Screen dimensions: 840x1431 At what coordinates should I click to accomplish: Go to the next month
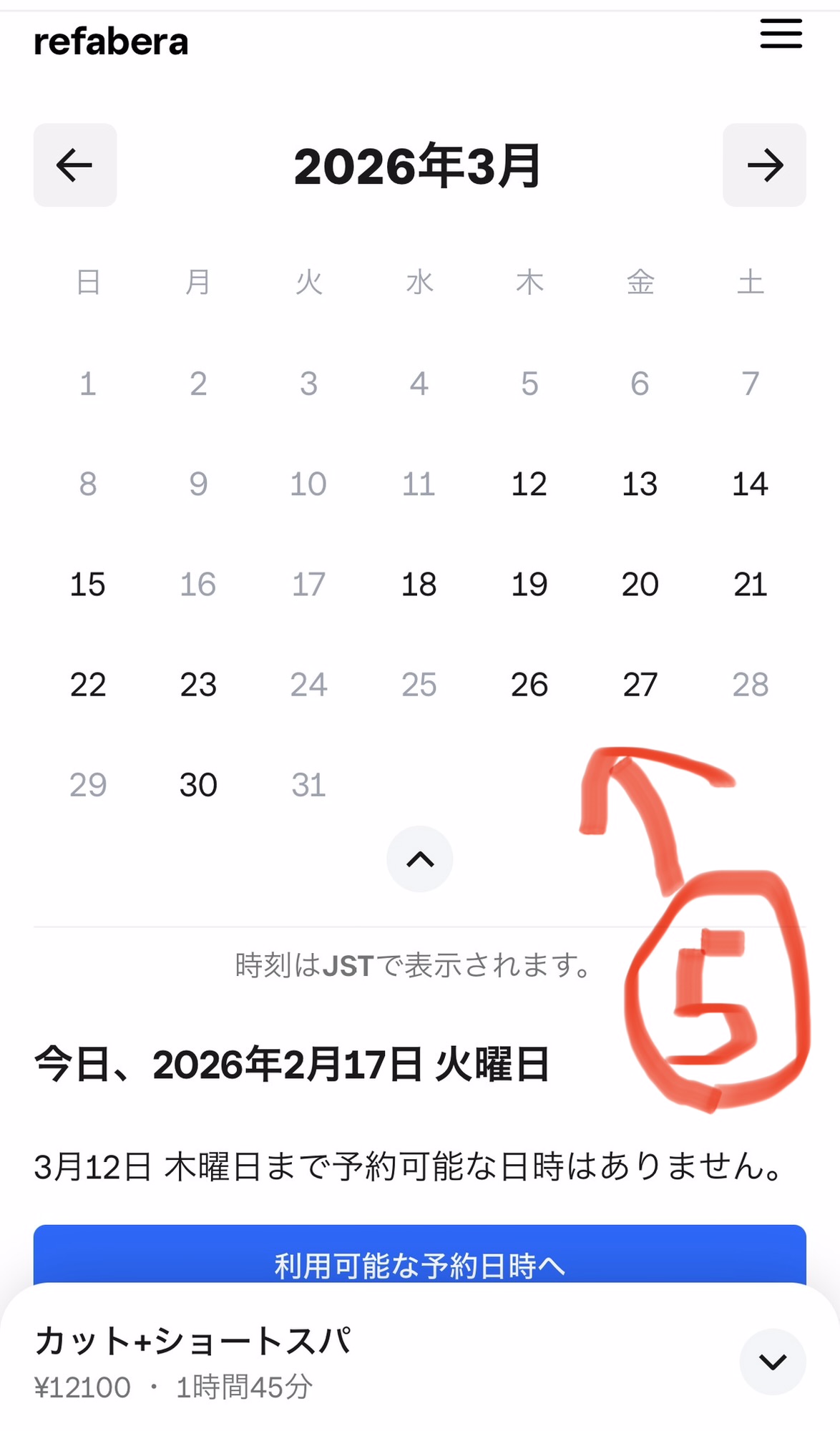pyautogui.click(x=764, y=165)
